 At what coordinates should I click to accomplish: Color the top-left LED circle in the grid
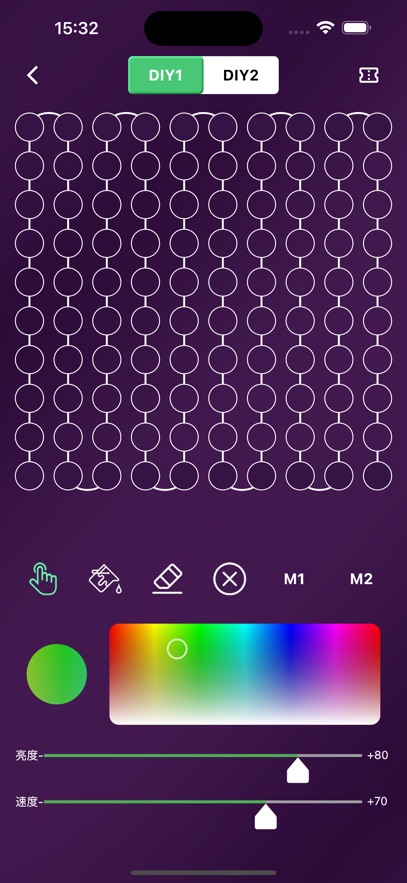(x=29, y=127)
